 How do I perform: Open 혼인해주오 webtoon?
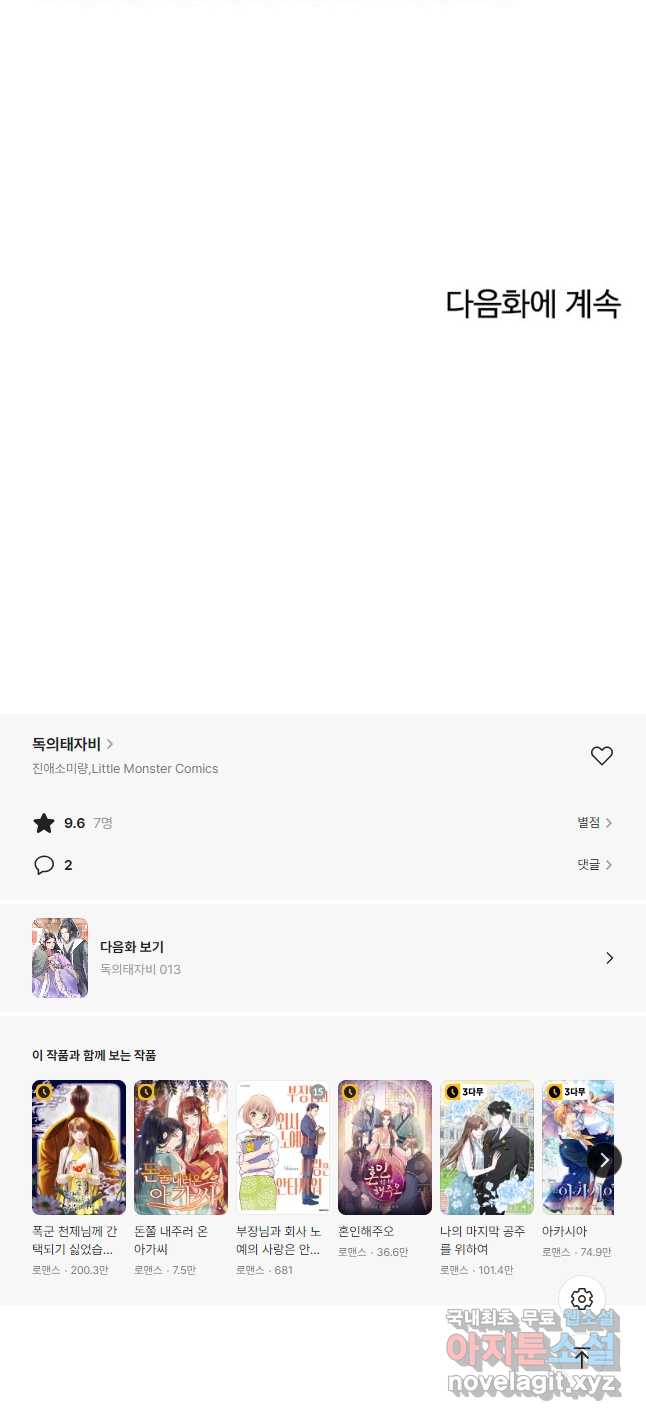point(385,1148)
